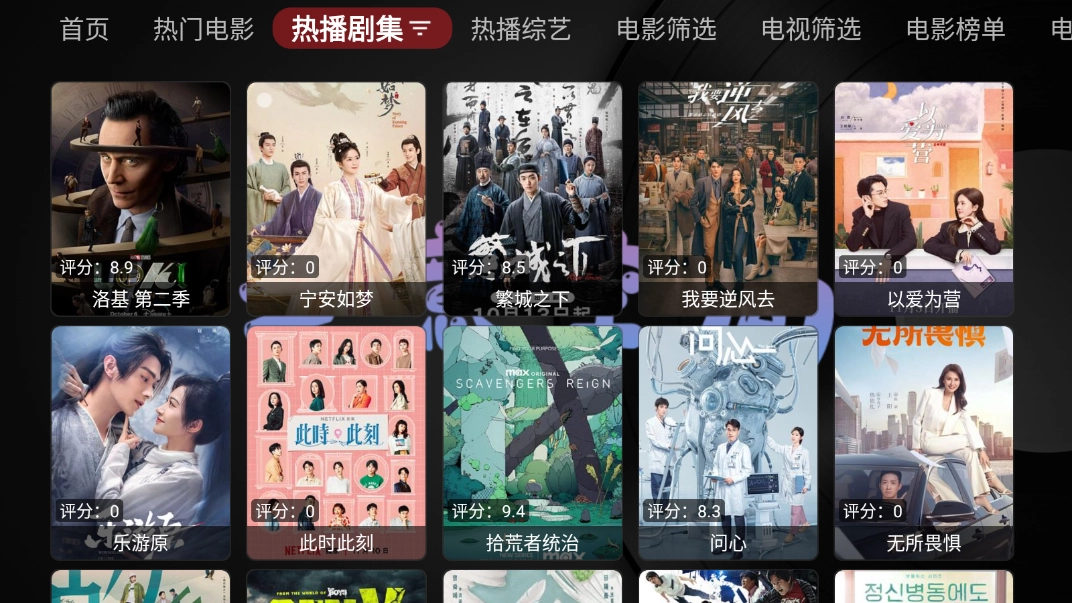
Task: Open the 问心 drama card
Action: point(728,442)
